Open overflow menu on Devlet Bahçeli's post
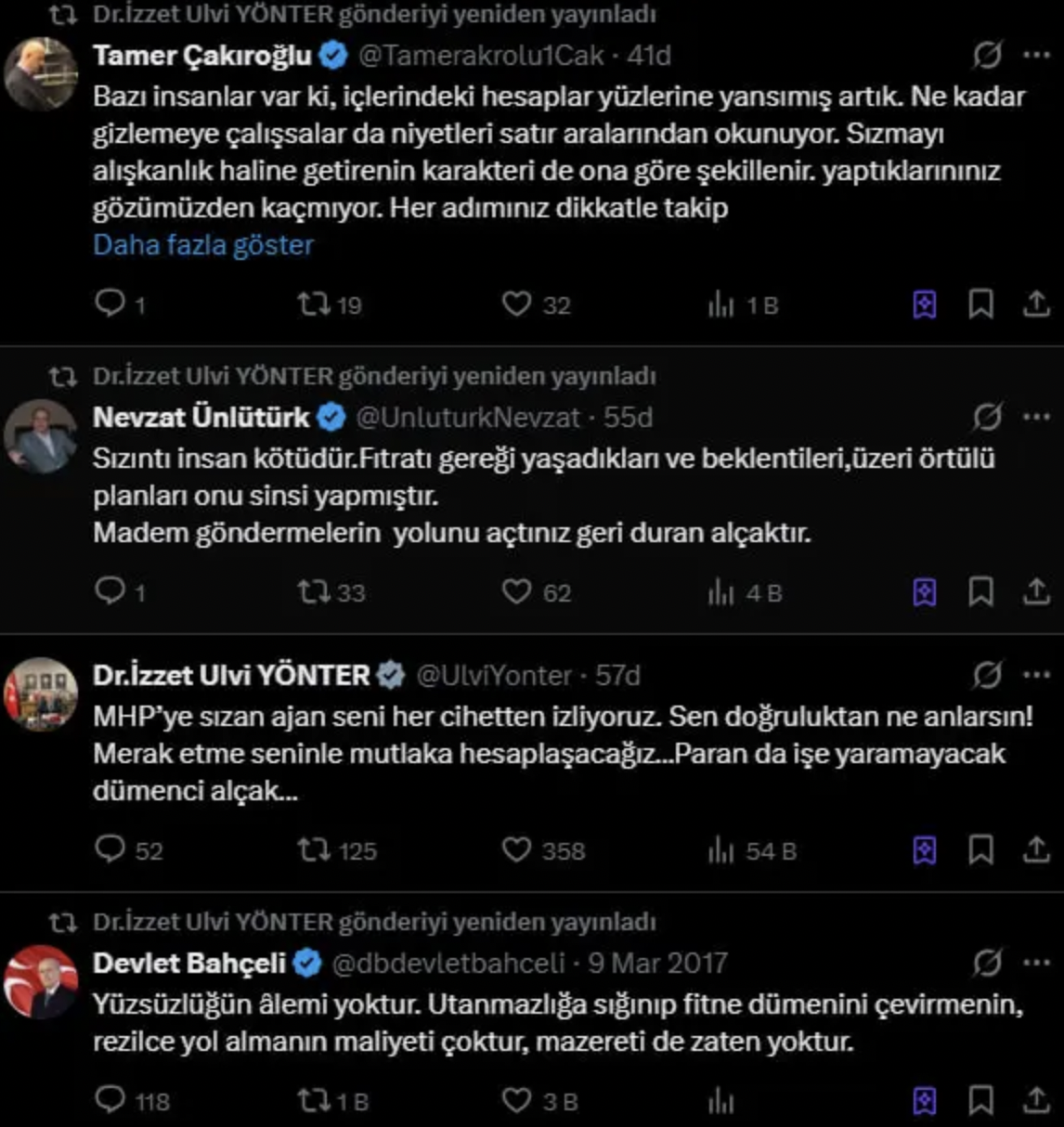The height and width of the screenshot is (1127, 1064). [1036, 963]
